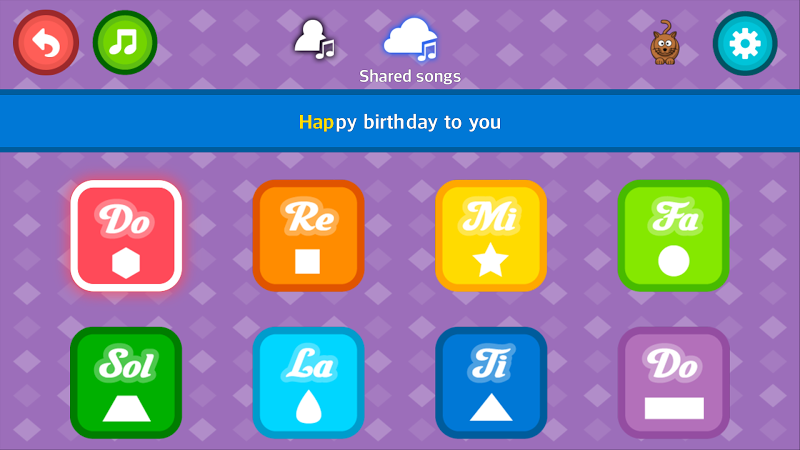Play the light green Fa note
Image resolution: width=800 pixels, height=450 pixels.
click(673, 236)
